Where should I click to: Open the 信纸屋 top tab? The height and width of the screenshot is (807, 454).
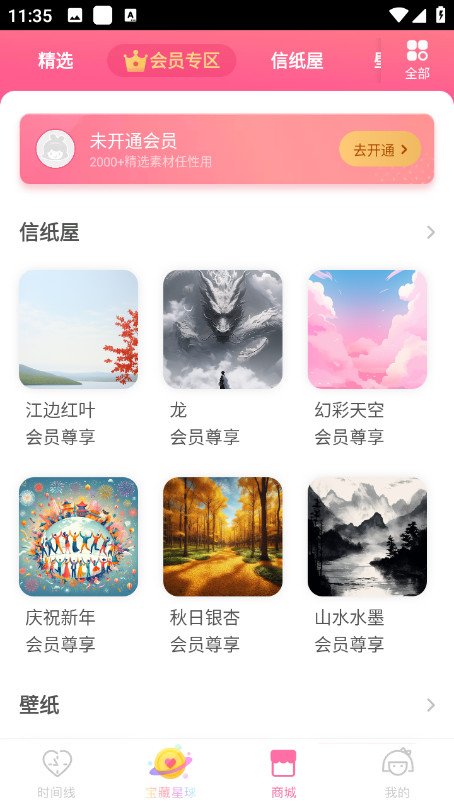[x=297, y=61]
